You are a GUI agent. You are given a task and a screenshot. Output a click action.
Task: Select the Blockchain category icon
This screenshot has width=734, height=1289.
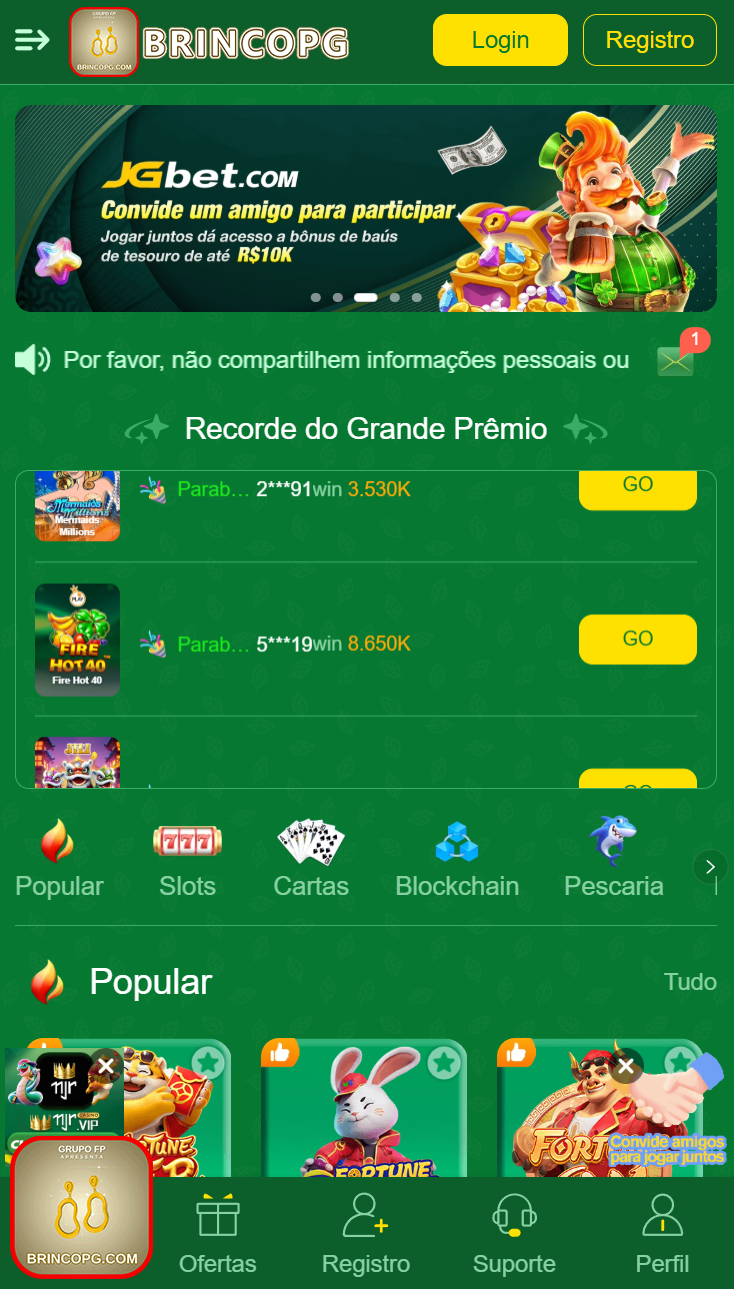[x=457, y=840]
